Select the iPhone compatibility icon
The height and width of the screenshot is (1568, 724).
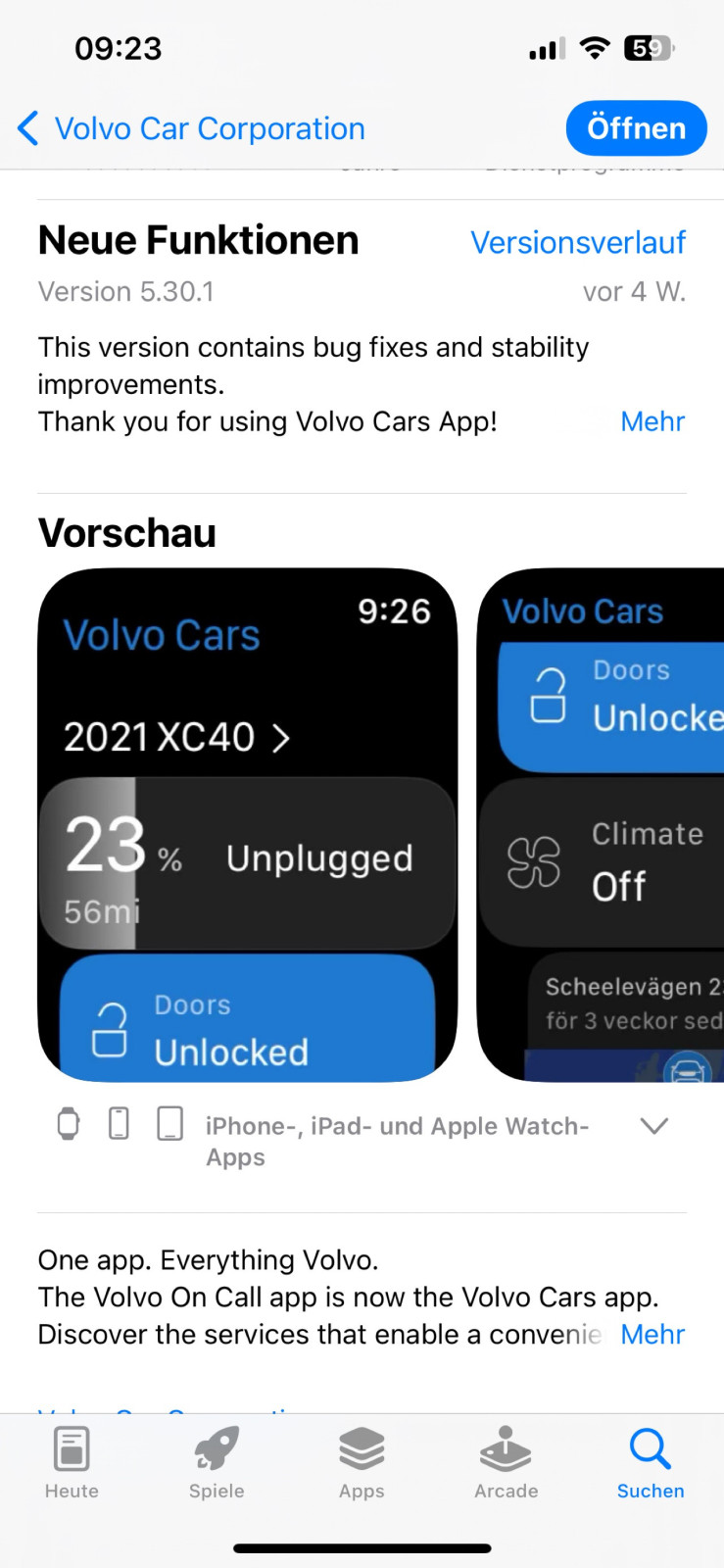click(118, 1123)
